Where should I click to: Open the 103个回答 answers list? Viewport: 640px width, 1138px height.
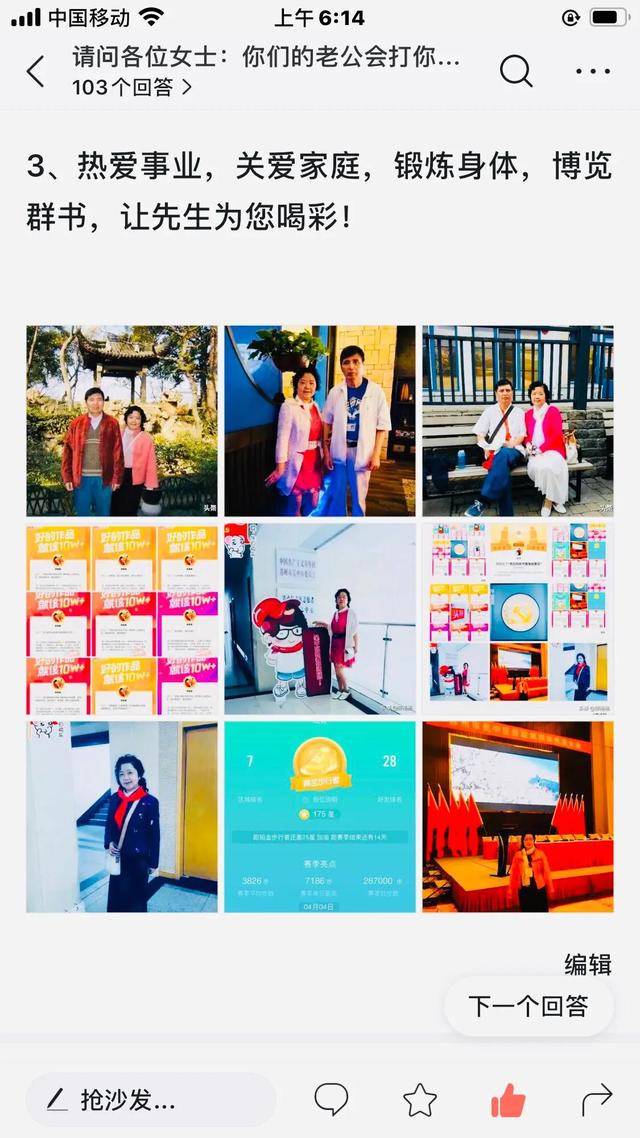pos(132,87)
